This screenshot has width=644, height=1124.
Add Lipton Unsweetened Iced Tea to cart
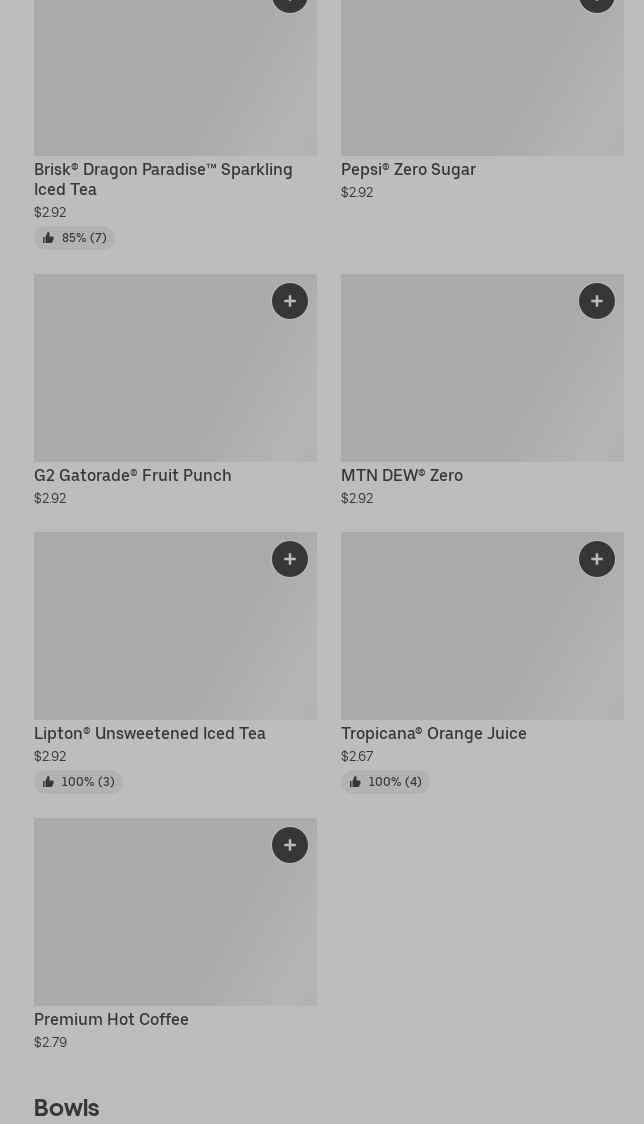pos(290,559)
